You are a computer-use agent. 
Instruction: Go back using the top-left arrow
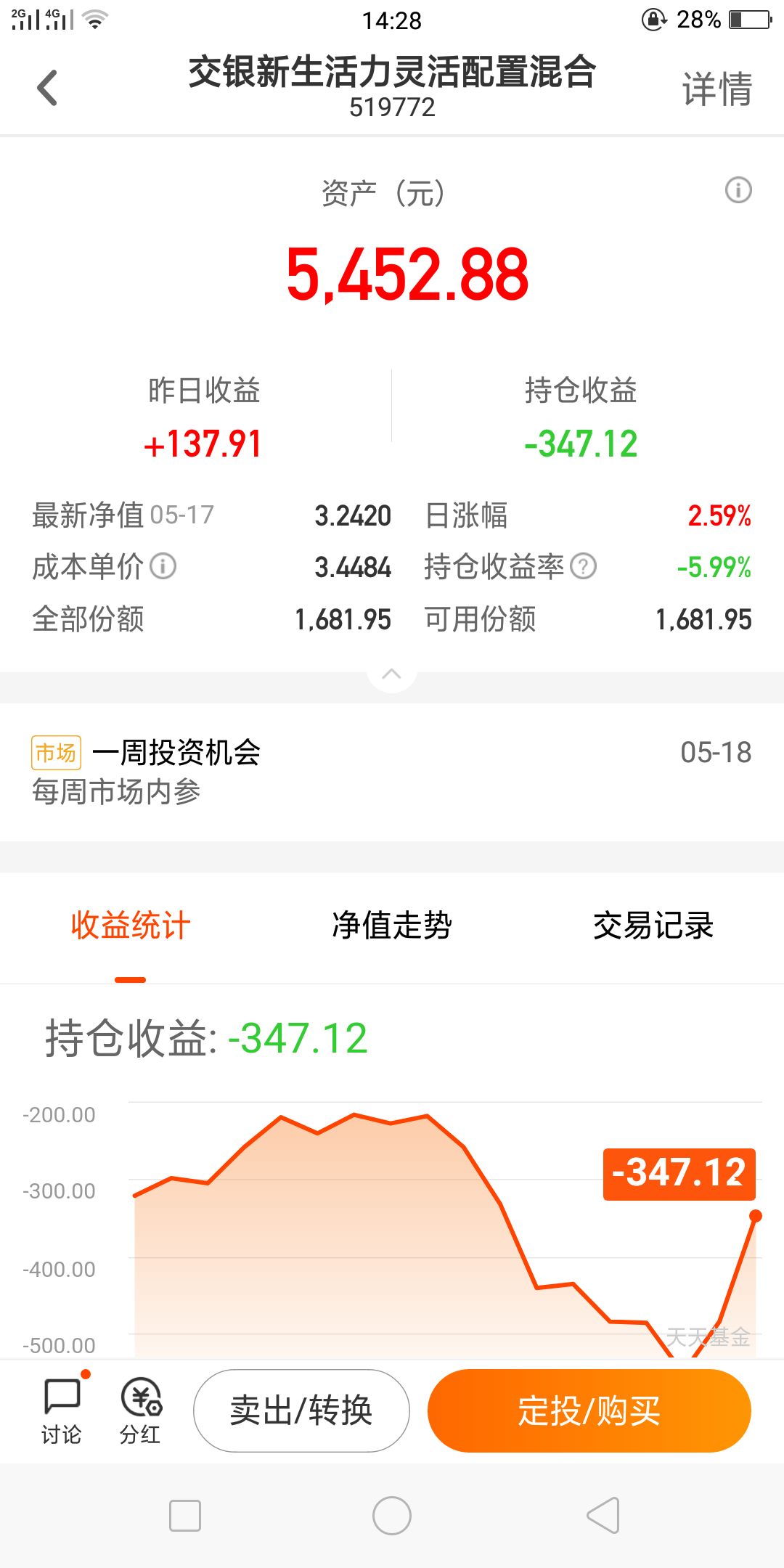(x=47, y=88)
